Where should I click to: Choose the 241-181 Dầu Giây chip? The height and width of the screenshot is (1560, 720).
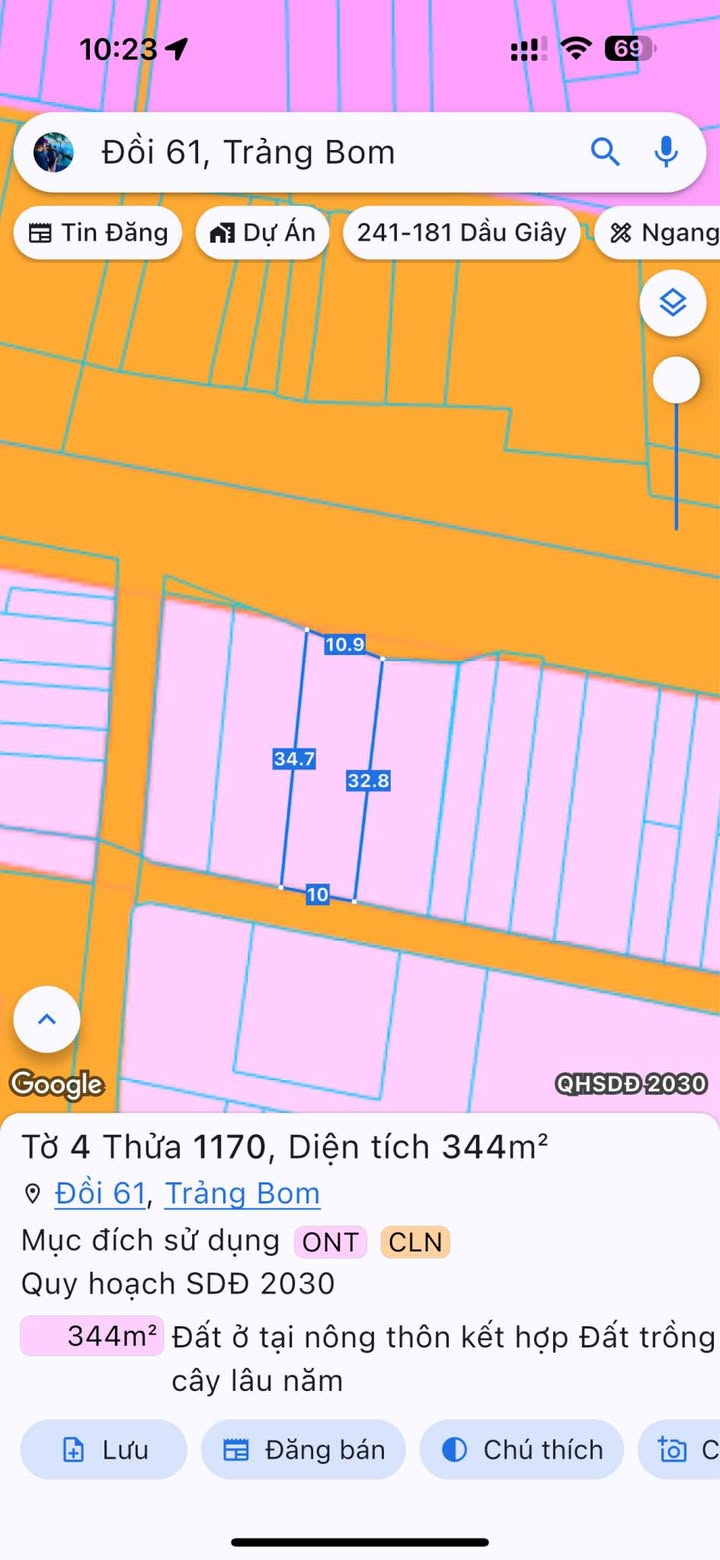click(462, 233)
